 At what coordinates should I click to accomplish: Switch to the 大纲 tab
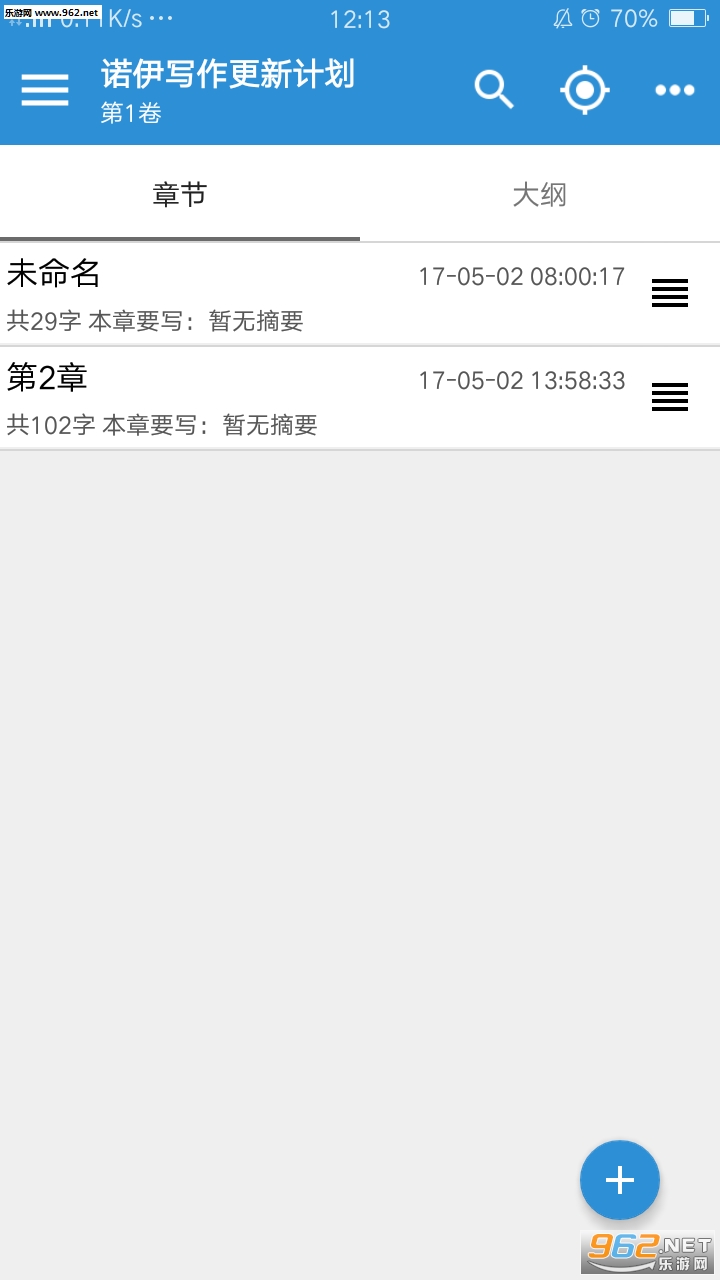540,194
